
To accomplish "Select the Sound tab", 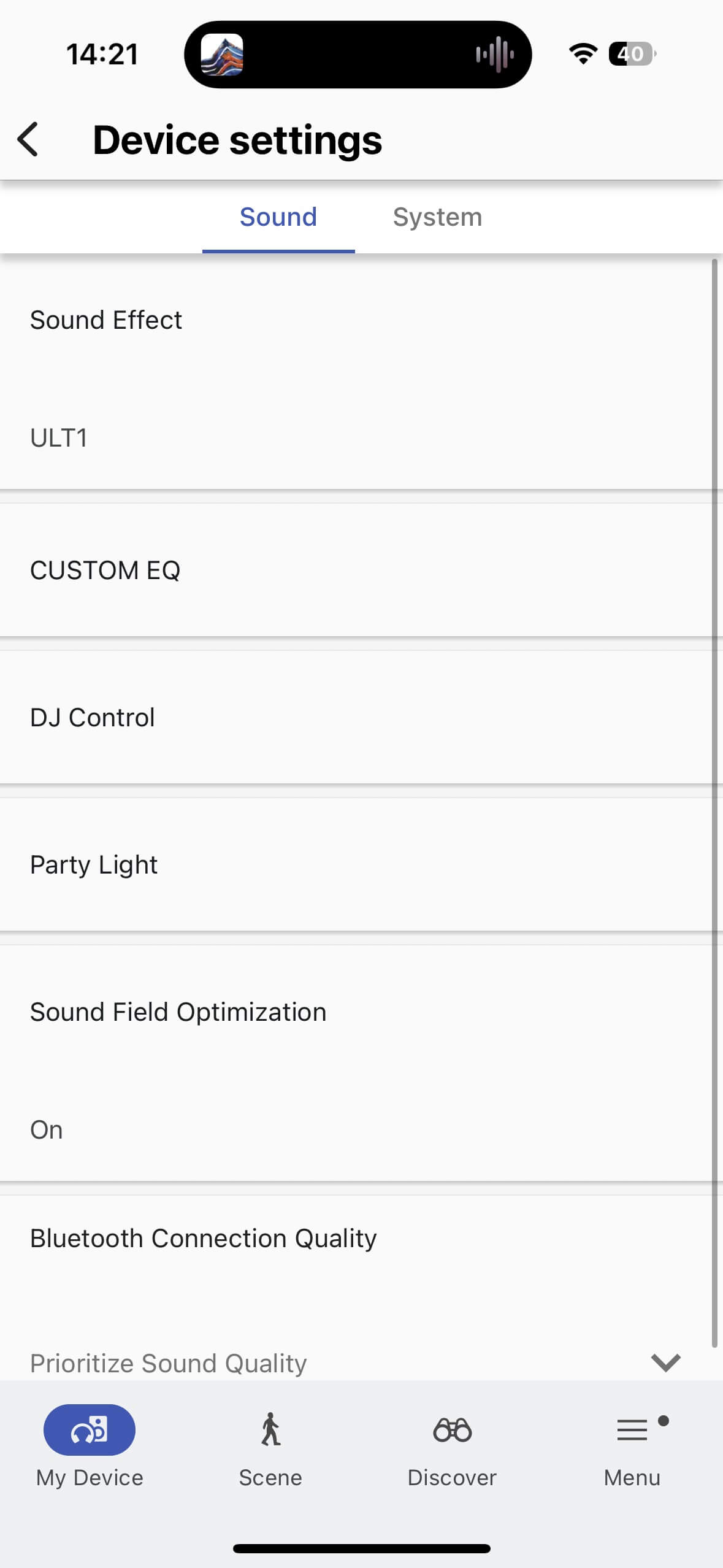I will (x=278, y=217).
